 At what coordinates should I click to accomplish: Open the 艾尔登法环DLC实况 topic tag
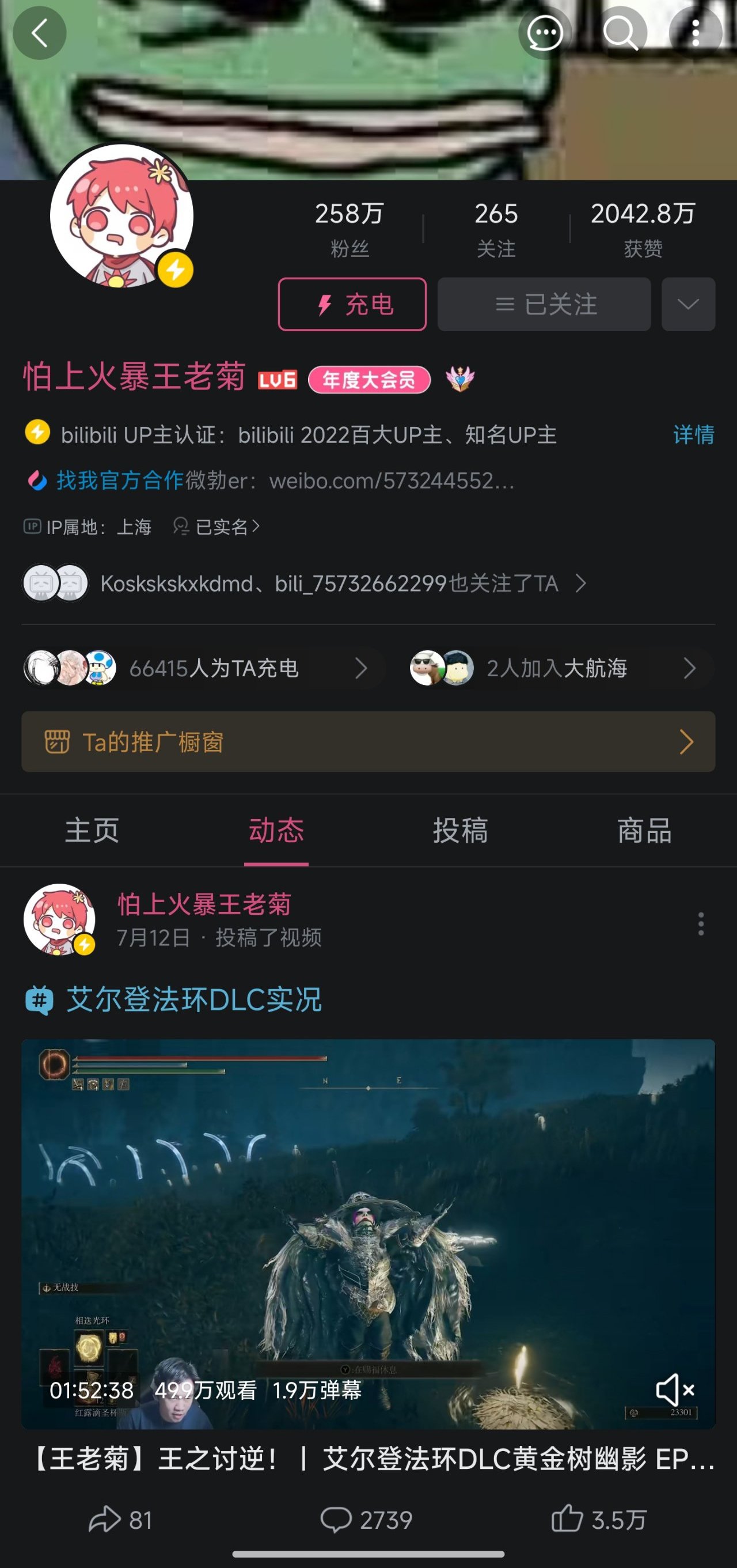point(193,1000)
